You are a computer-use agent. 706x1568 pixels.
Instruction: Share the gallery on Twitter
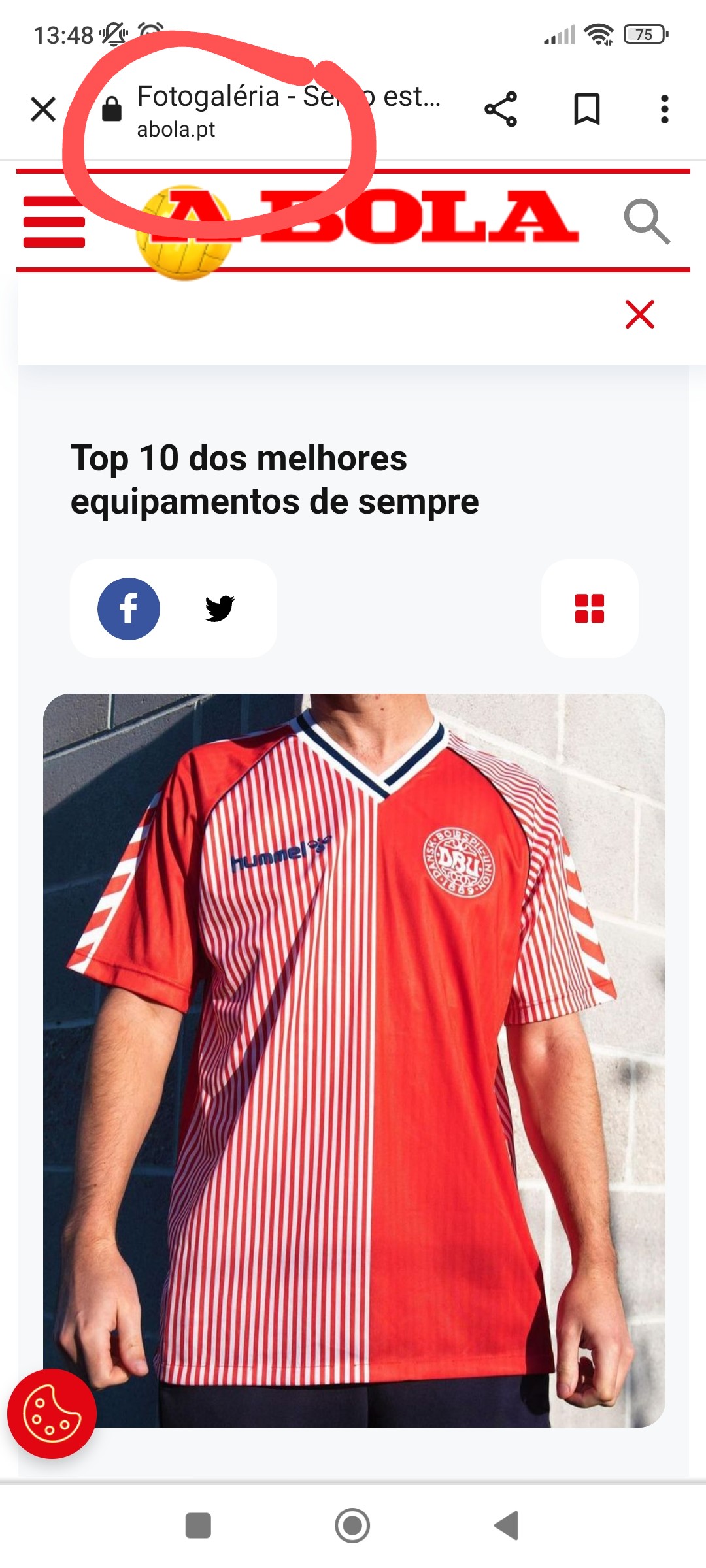(220, 608)
